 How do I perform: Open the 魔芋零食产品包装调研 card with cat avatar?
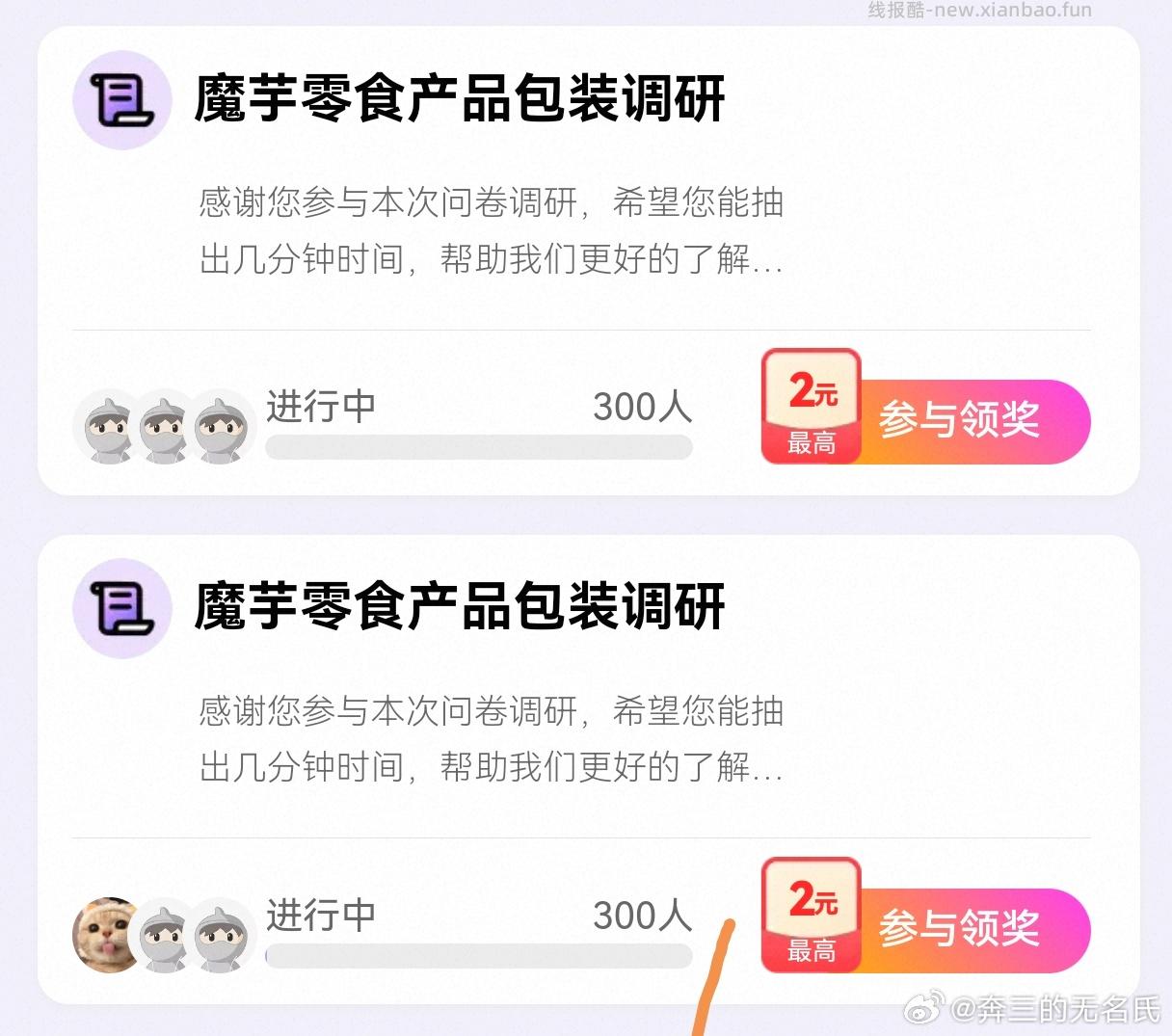click(x=459, y=607)
